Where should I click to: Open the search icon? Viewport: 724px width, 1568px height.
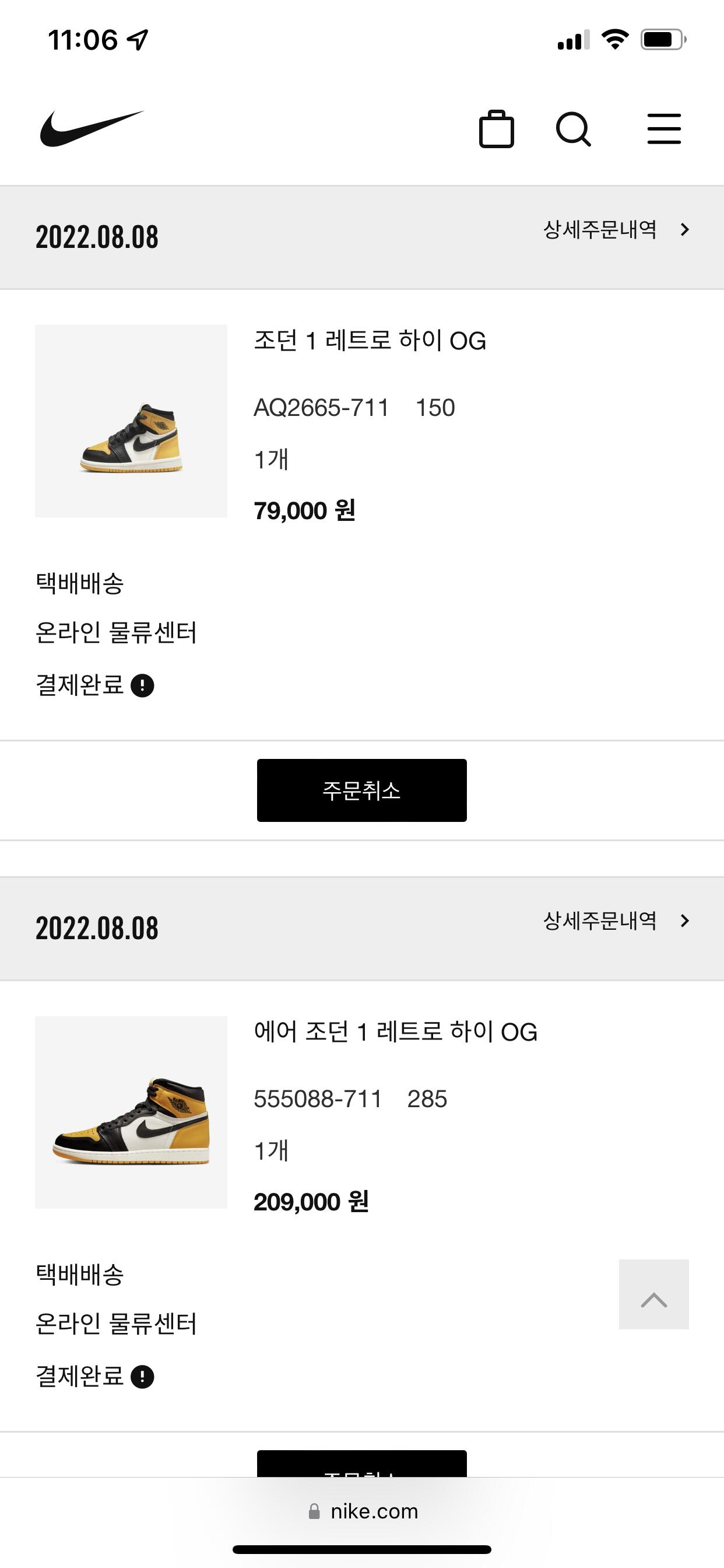pos(573,129)
